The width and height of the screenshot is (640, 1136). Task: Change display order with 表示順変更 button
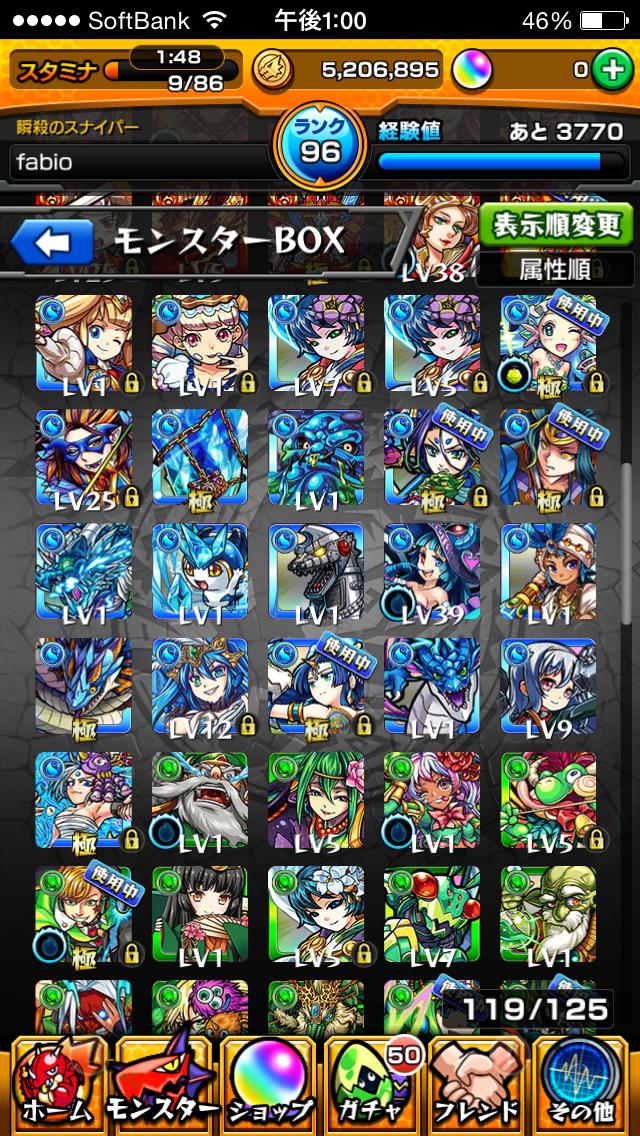click(555, 226)
